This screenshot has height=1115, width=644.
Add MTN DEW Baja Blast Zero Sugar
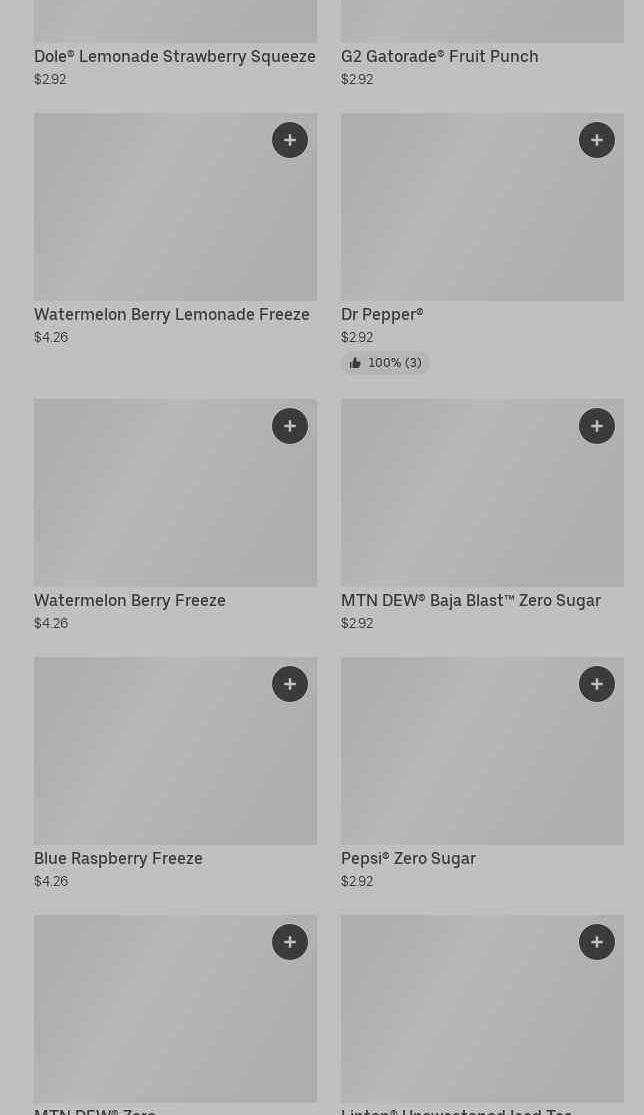pyautogui.click(x=597, y=426)
